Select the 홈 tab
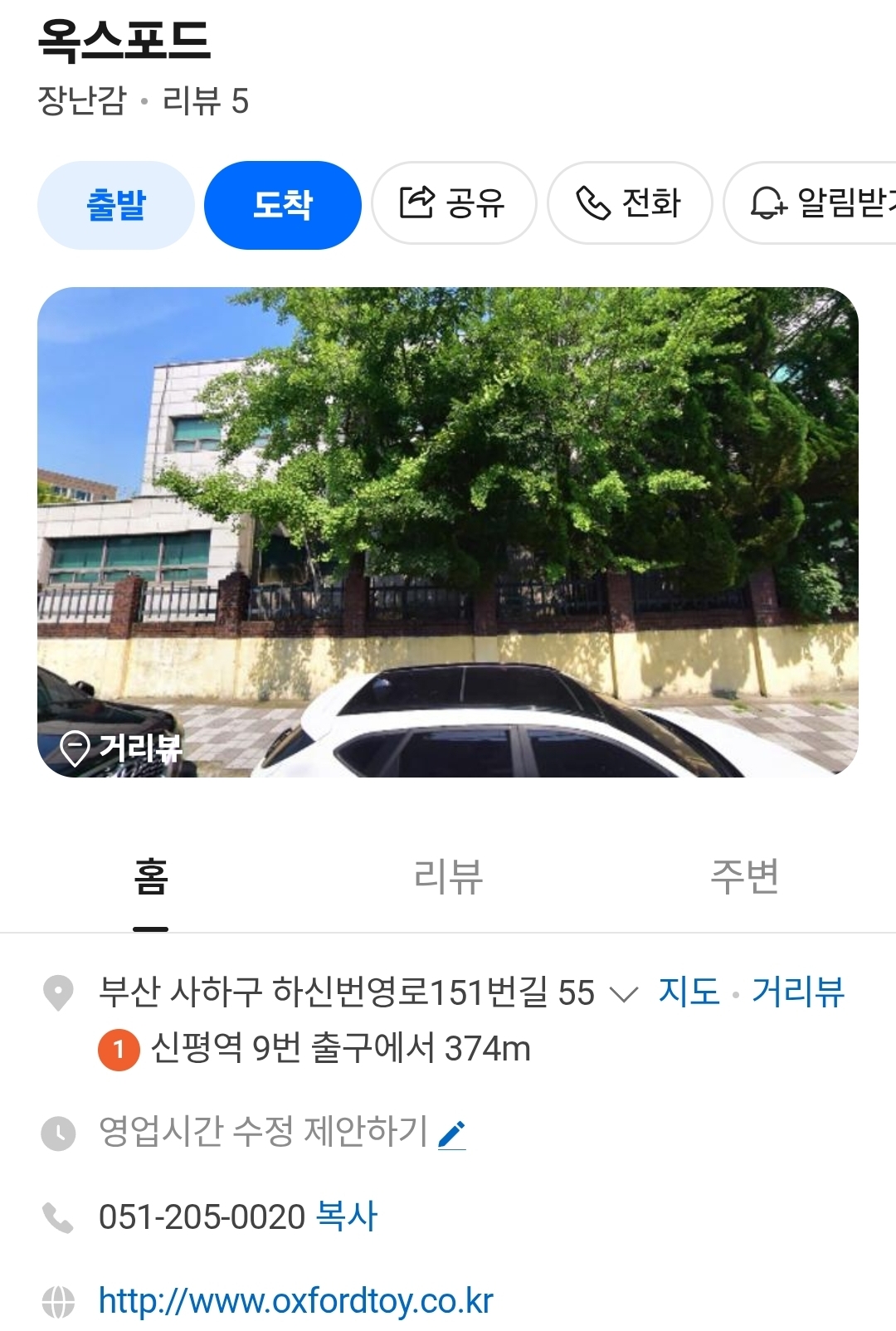Viewport: 896px width, 1331px height. (151, 877)
